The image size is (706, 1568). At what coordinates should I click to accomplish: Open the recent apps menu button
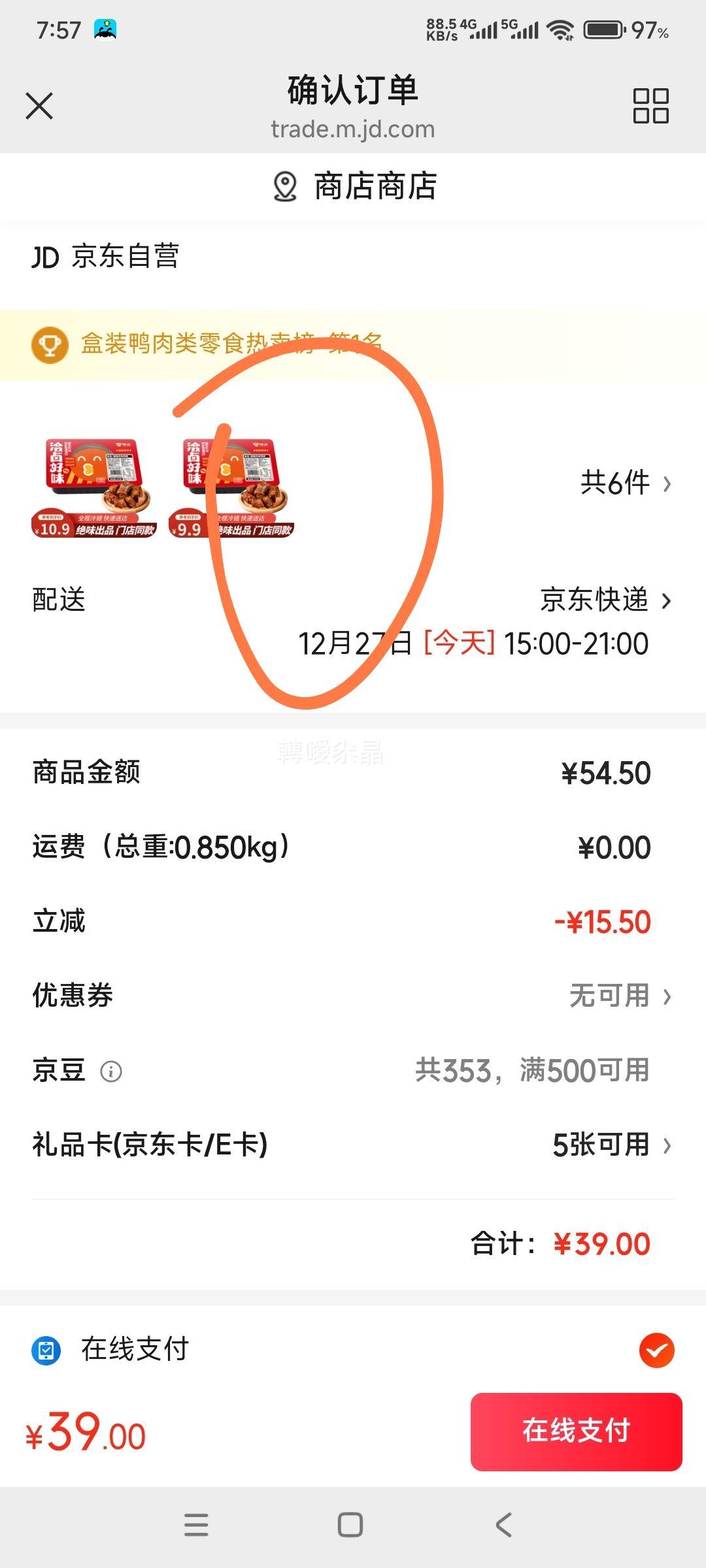tap(196, 1525)
